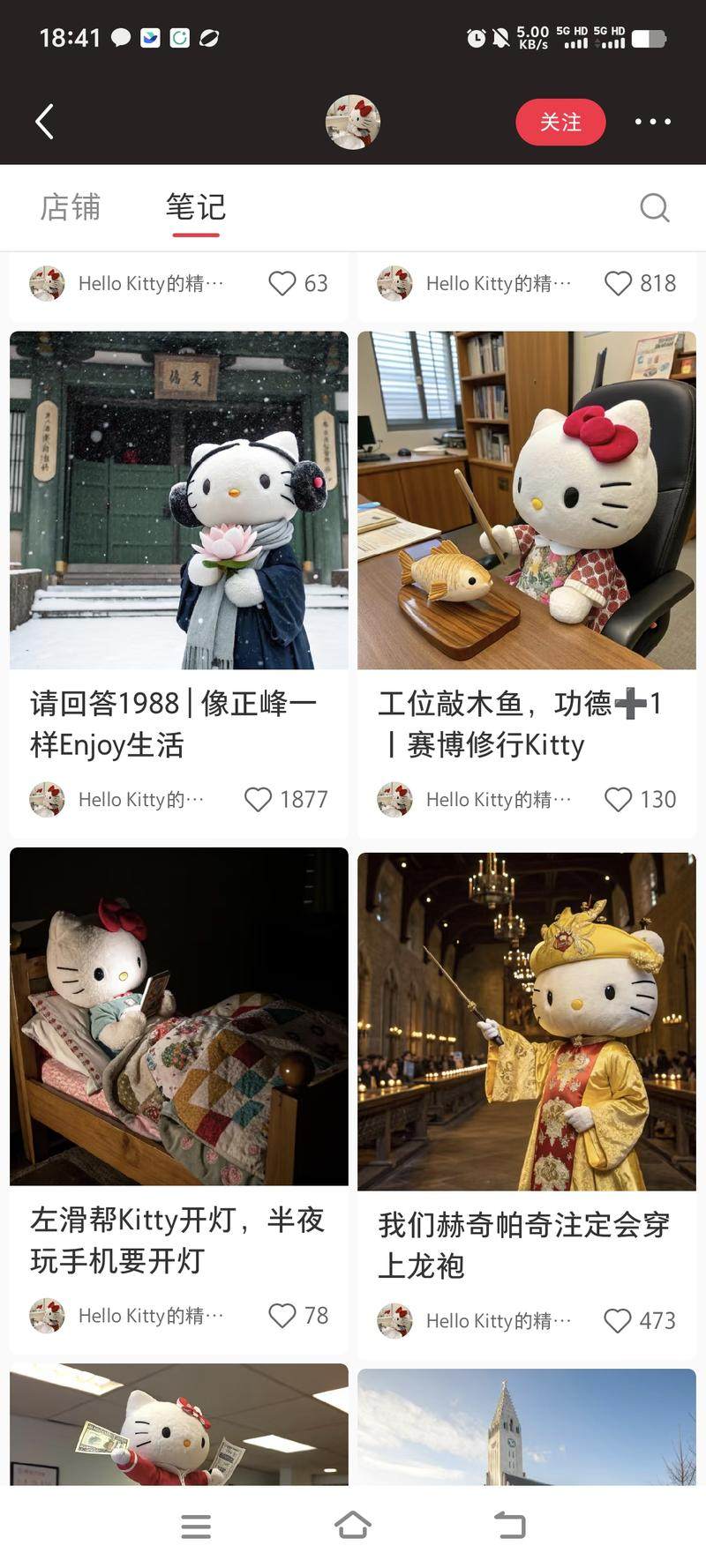Open the 工位敲木鱼 Kitty note
Image resolution: width=706 pixels, height=1568 pixels.
(x=527, y=500)
